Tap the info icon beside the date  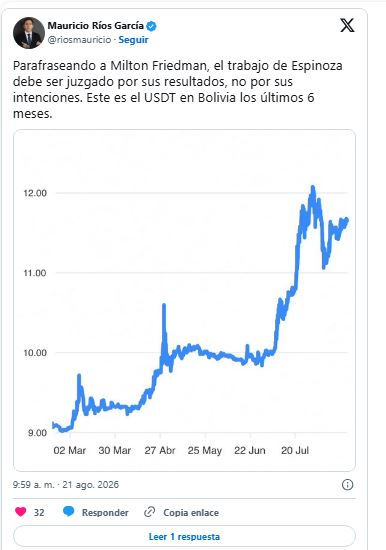[347, 485]
